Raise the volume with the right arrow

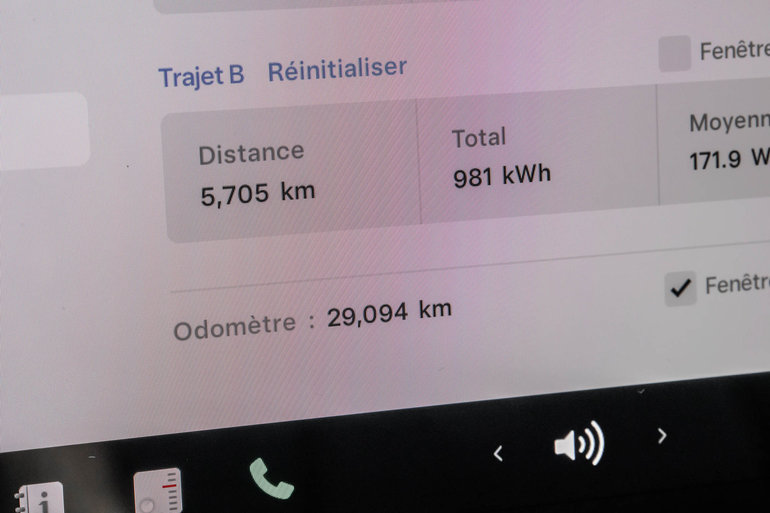coord(661,436)
